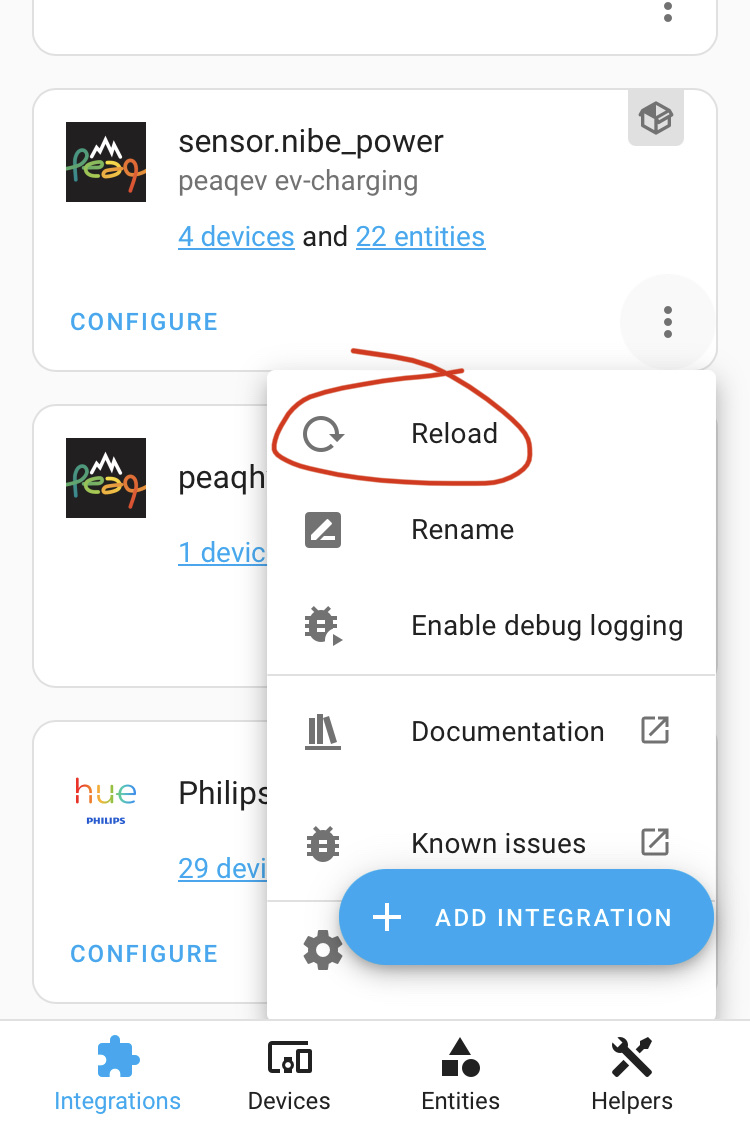
Task: Click the gear icon at the menu bottom
Action: point(321,950)
